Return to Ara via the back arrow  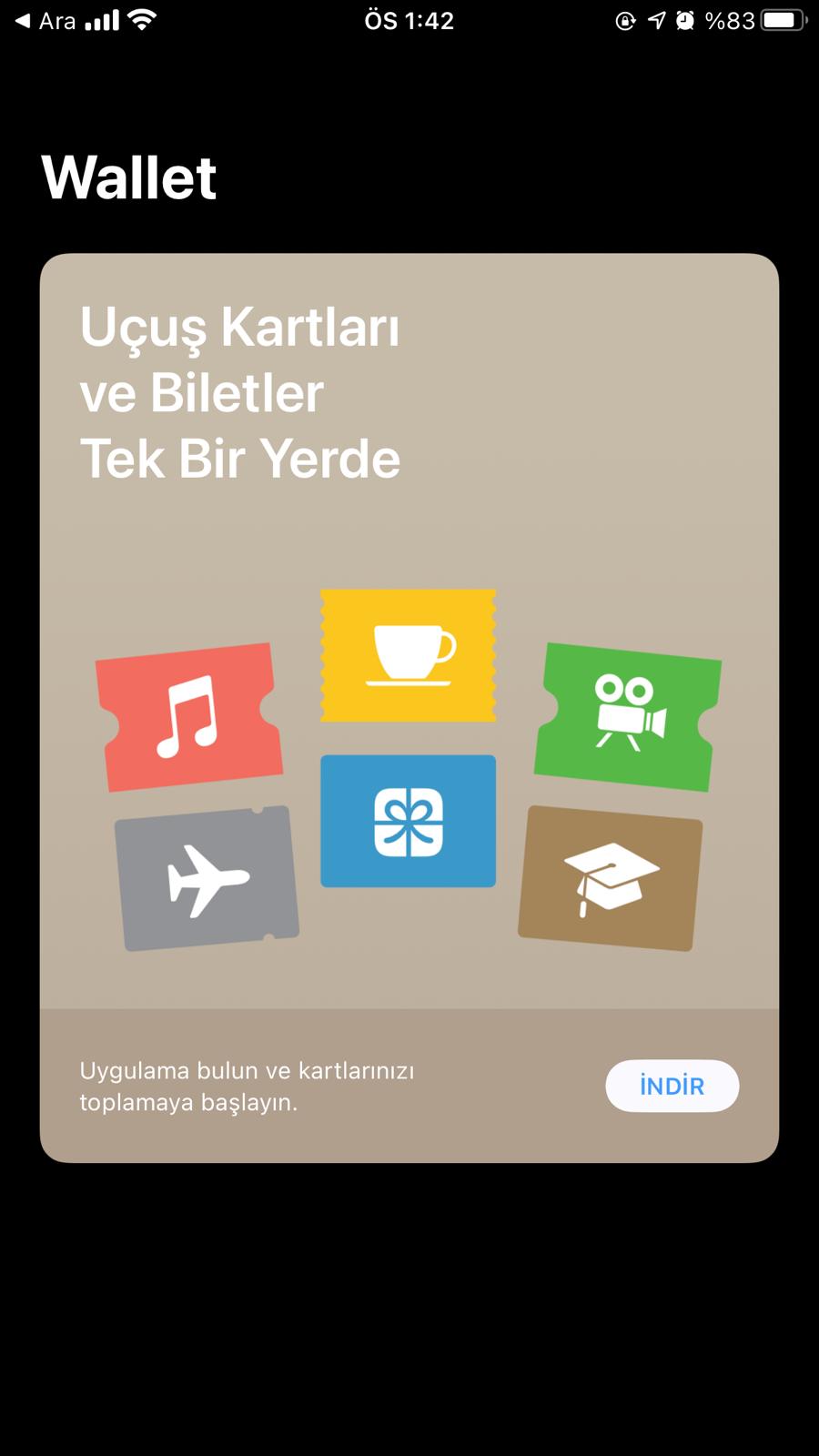coord(45,21)
